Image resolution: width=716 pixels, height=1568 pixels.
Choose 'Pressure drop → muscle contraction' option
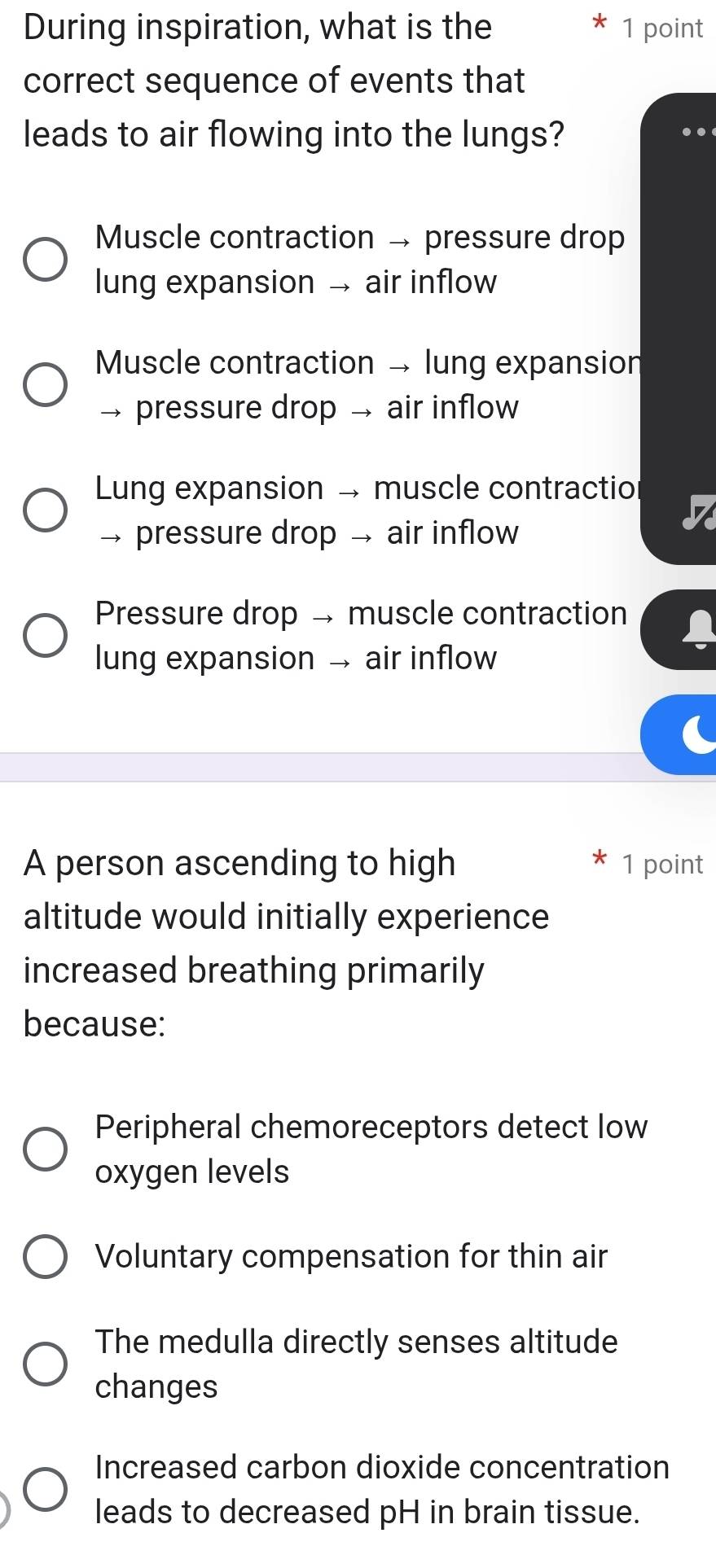(x=45, y=636)
